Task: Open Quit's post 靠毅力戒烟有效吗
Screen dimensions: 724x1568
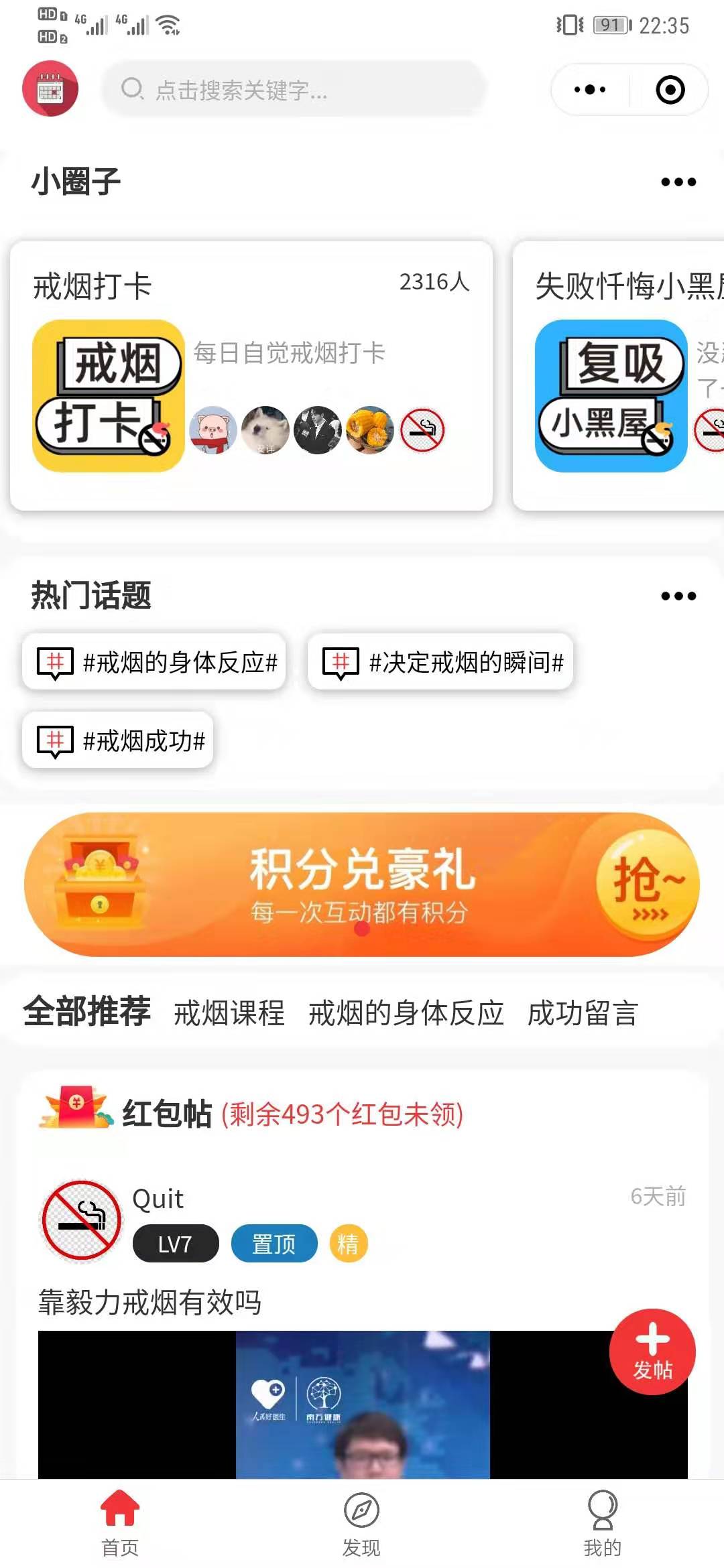Action: click(x=150, y=1302)
